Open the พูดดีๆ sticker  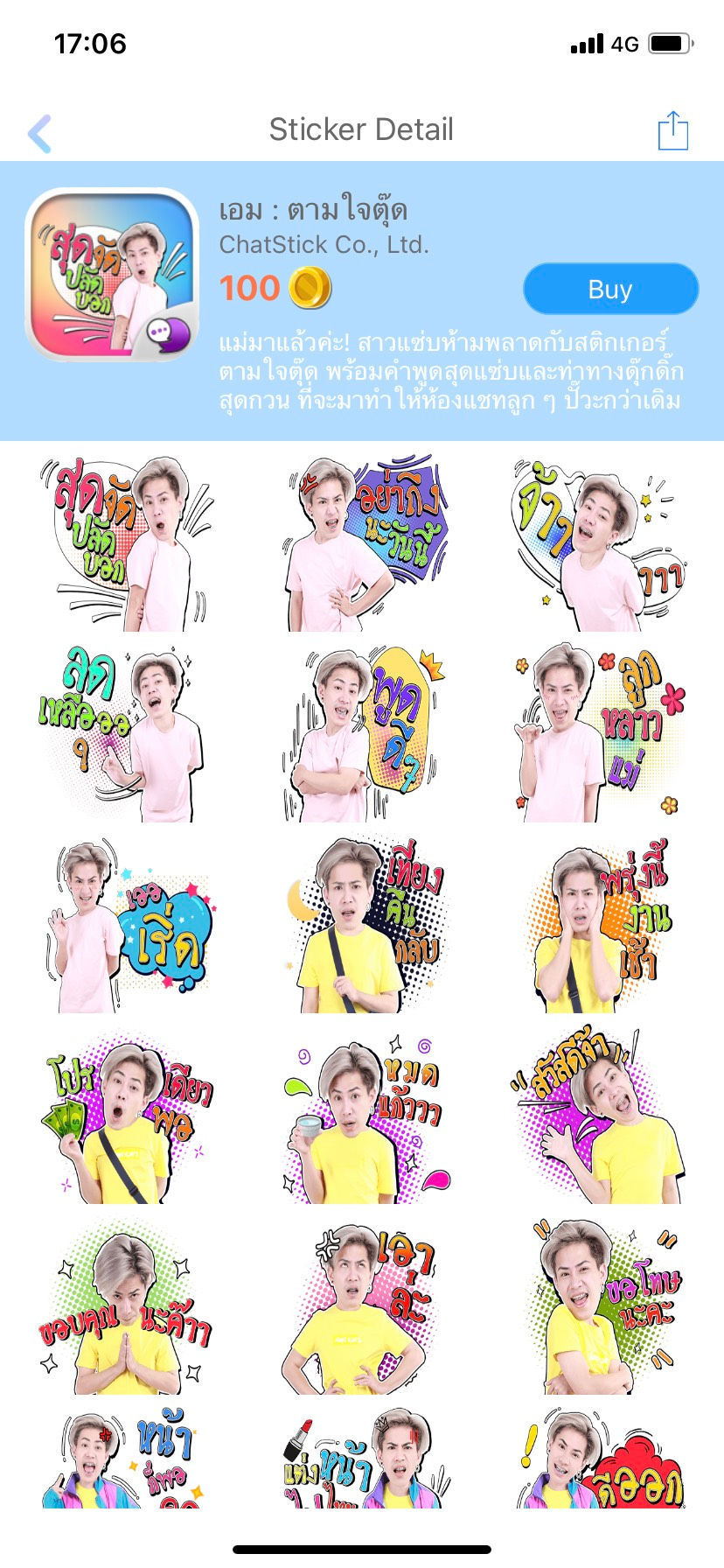click(x=361, y=733)
